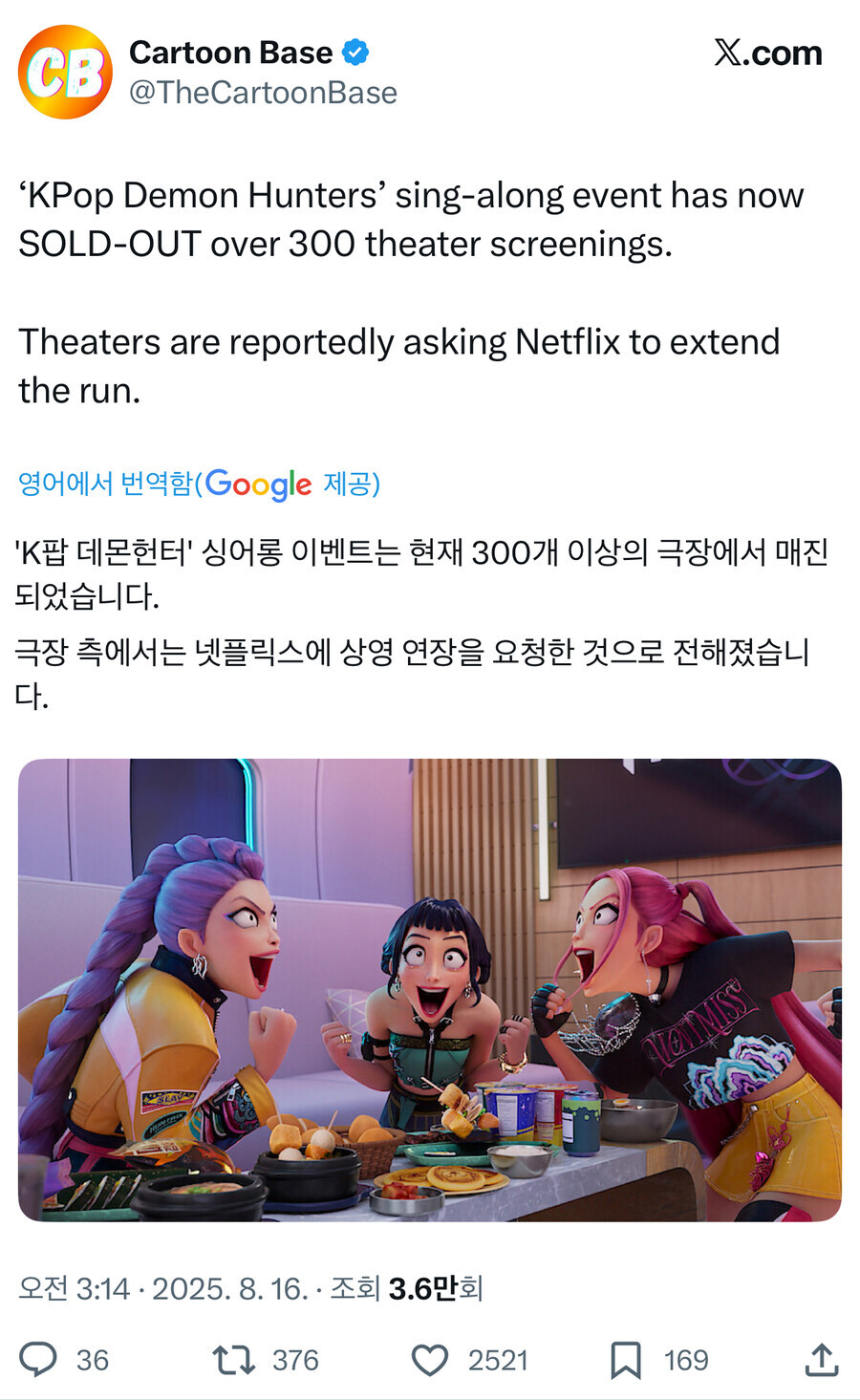Screen dimensions: 860x1400
Task: Click the heart icon to like the post
Action: 431,1359
